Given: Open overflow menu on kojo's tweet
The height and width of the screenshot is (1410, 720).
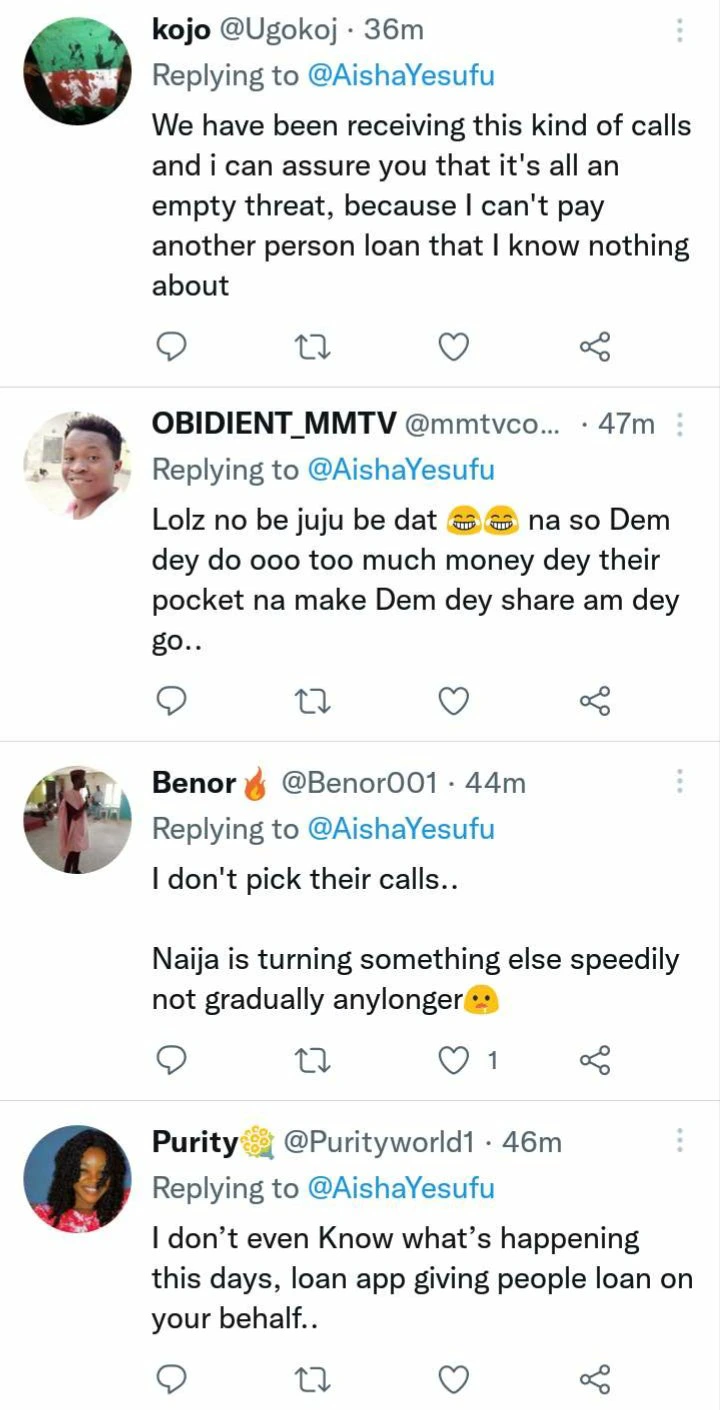Looking at the screenshot, I should [680, 31].
